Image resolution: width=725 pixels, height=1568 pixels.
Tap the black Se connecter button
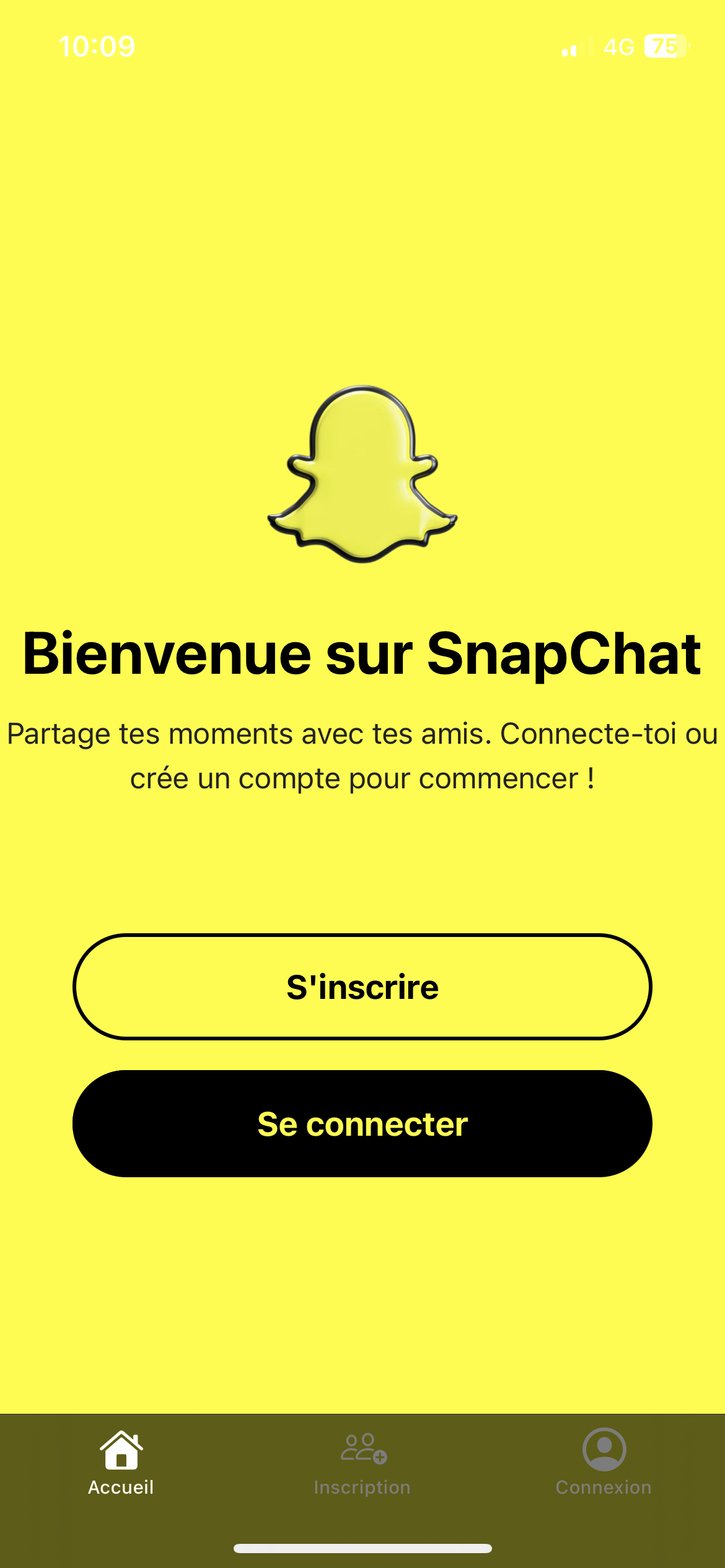[362, 1124]
